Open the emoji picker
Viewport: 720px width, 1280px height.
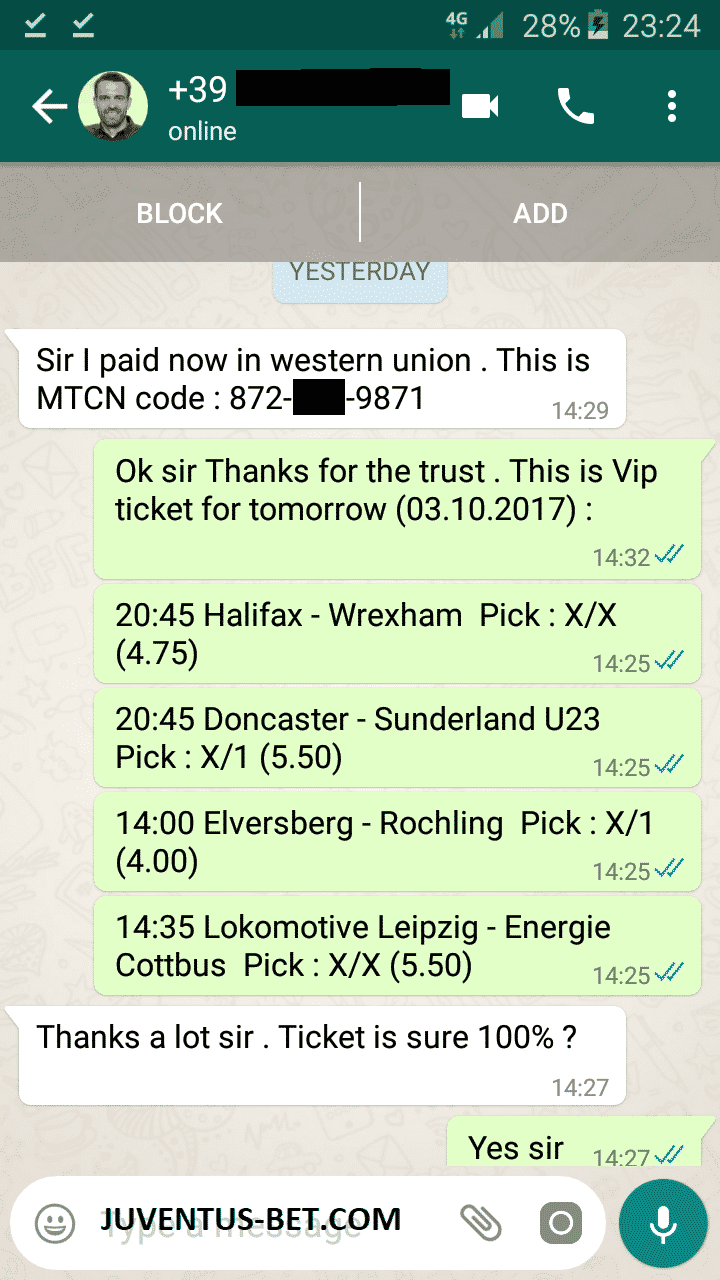click(55, 1223)
